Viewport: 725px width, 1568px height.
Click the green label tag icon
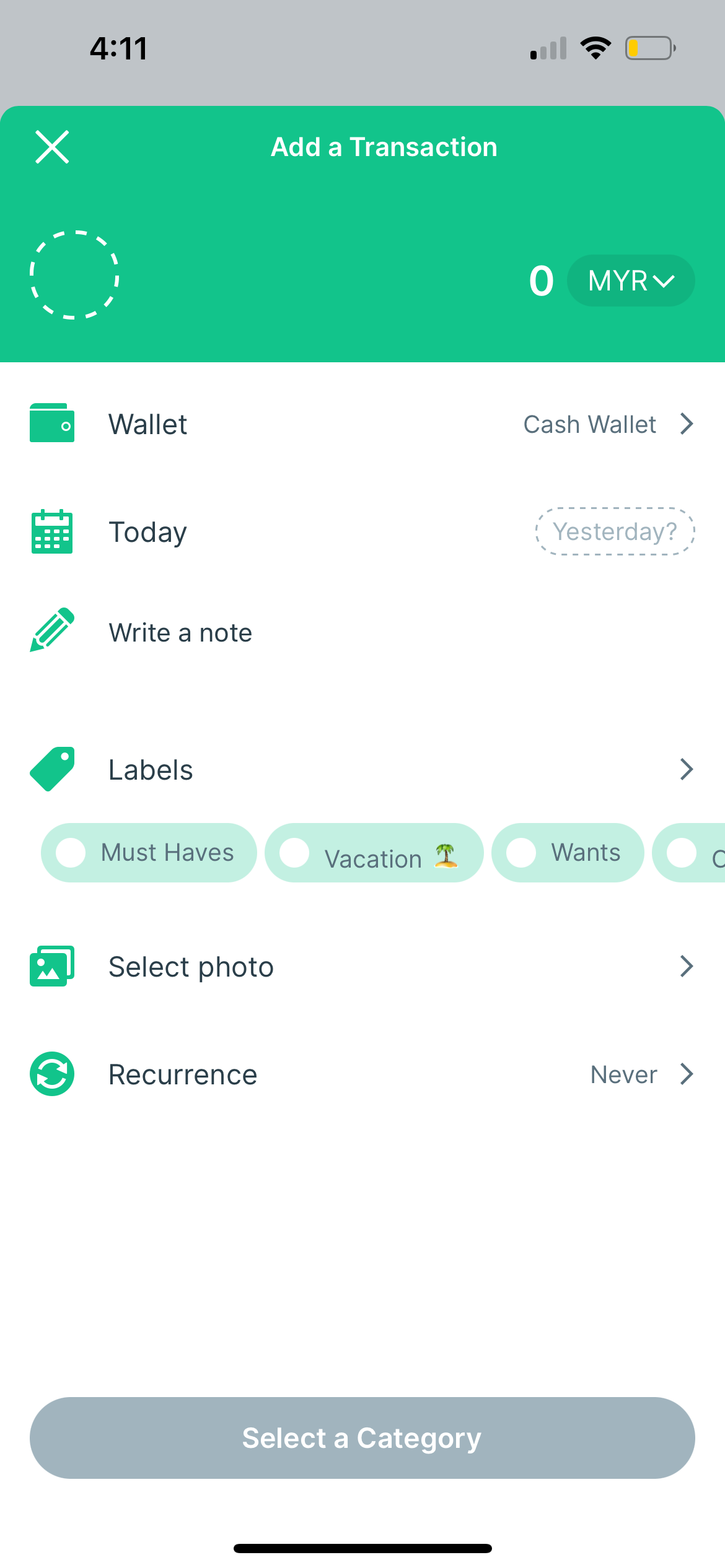tap(51, 769)
